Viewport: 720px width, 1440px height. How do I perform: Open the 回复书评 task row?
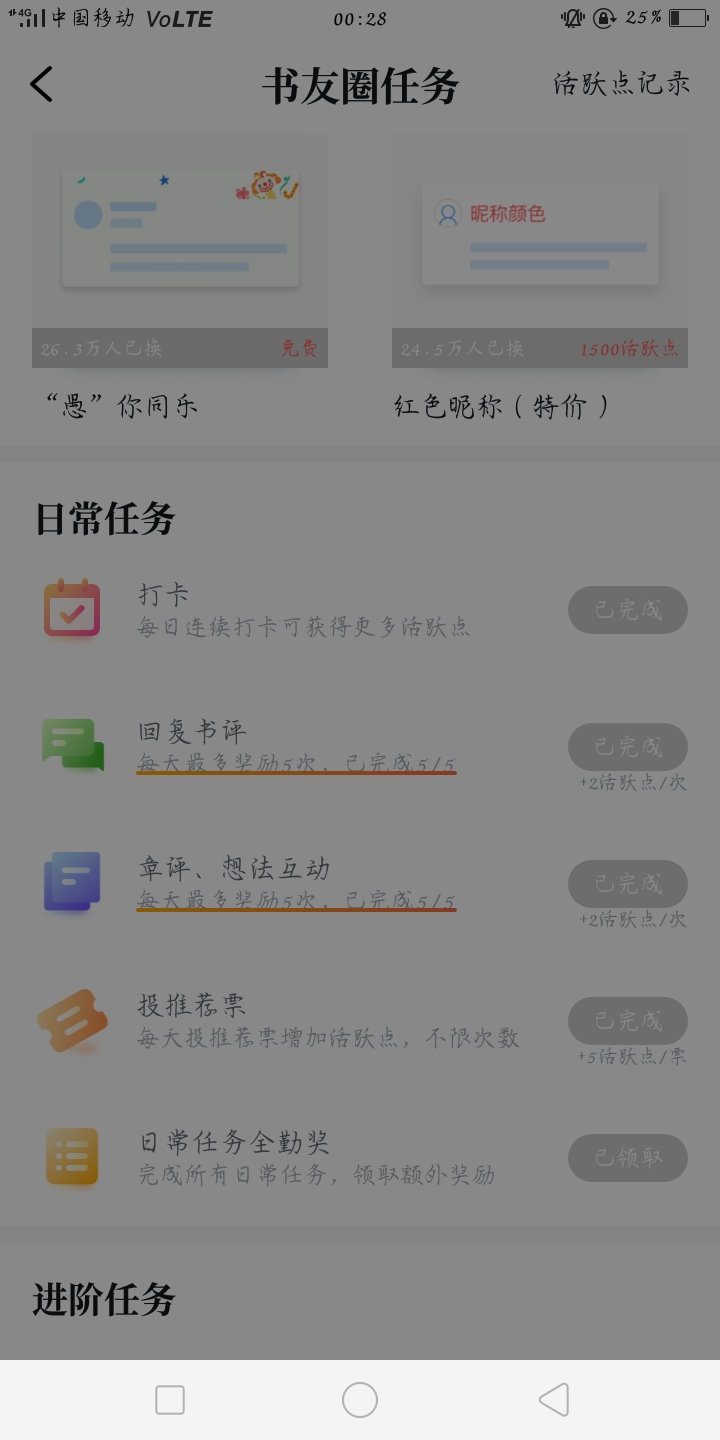[300, 746]
